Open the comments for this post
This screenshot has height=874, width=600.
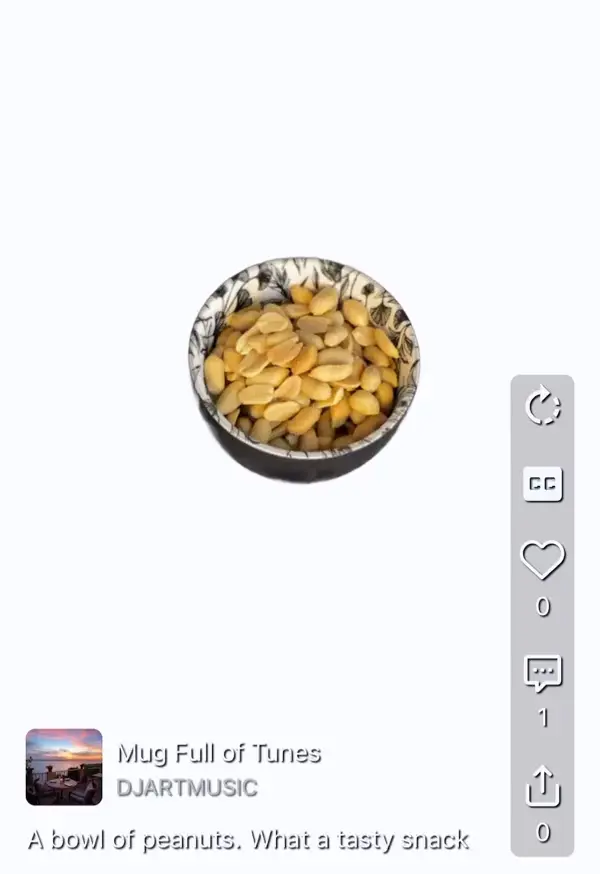(x=542, y=673)
